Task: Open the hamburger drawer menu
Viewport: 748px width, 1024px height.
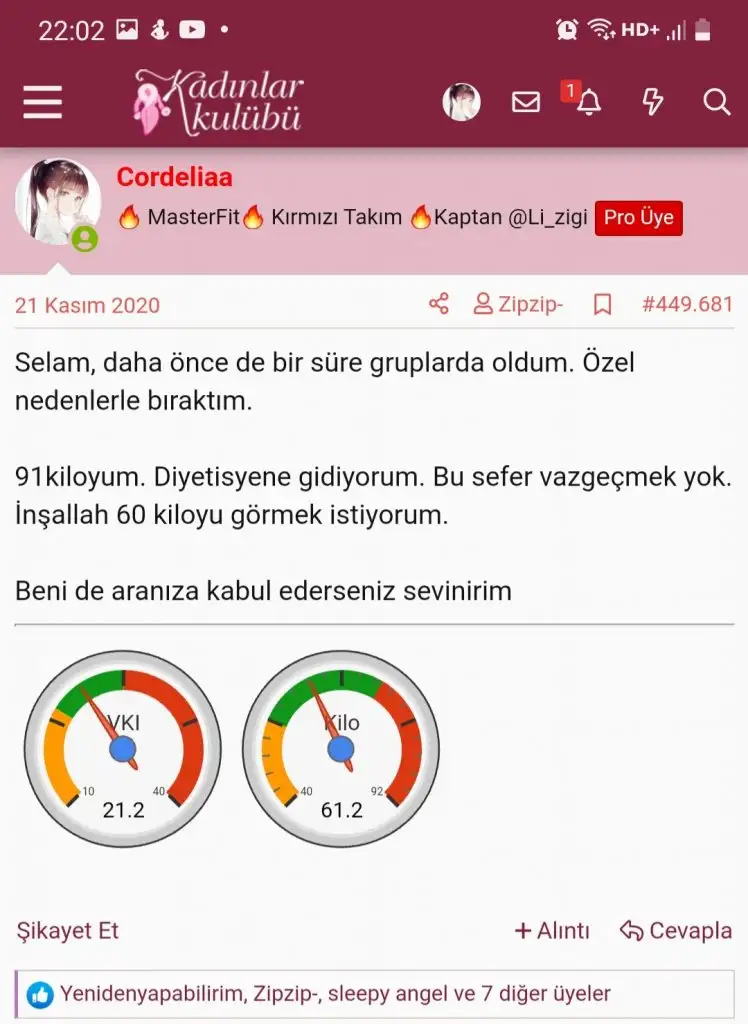Action: coord(42,102)
